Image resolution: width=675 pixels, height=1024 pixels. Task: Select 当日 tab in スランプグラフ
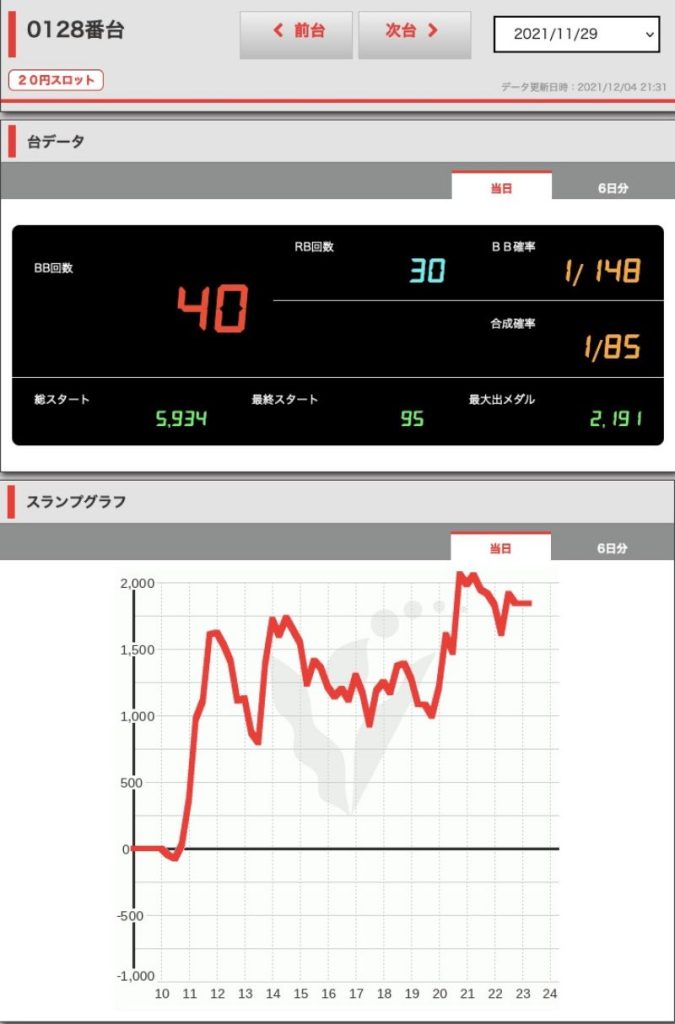click(x=501, y=548)
